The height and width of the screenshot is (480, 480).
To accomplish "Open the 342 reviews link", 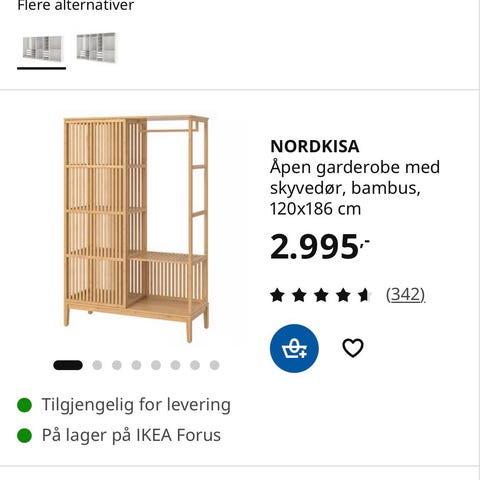I will pos(405,295).
